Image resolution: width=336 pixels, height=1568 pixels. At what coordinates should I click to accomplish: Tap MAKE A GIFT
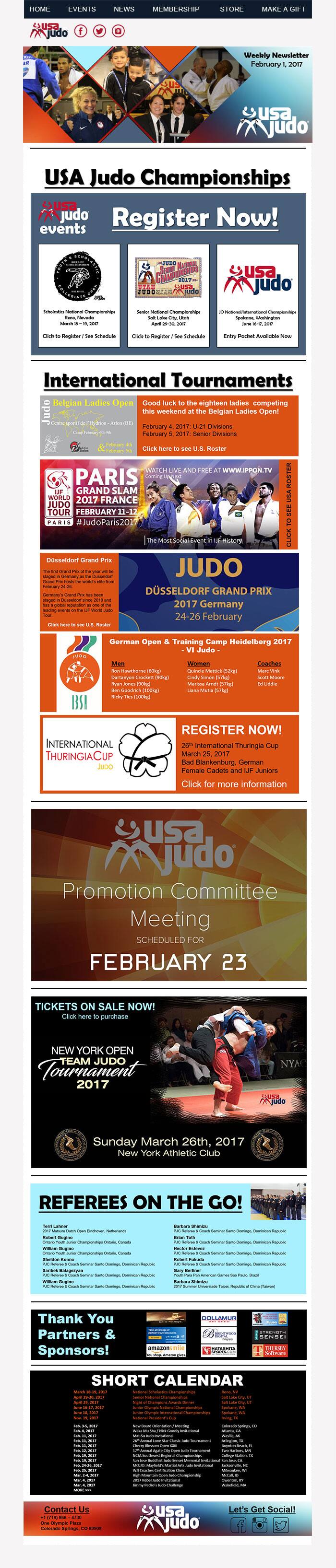pyautogui.click(x=283, y=9)
